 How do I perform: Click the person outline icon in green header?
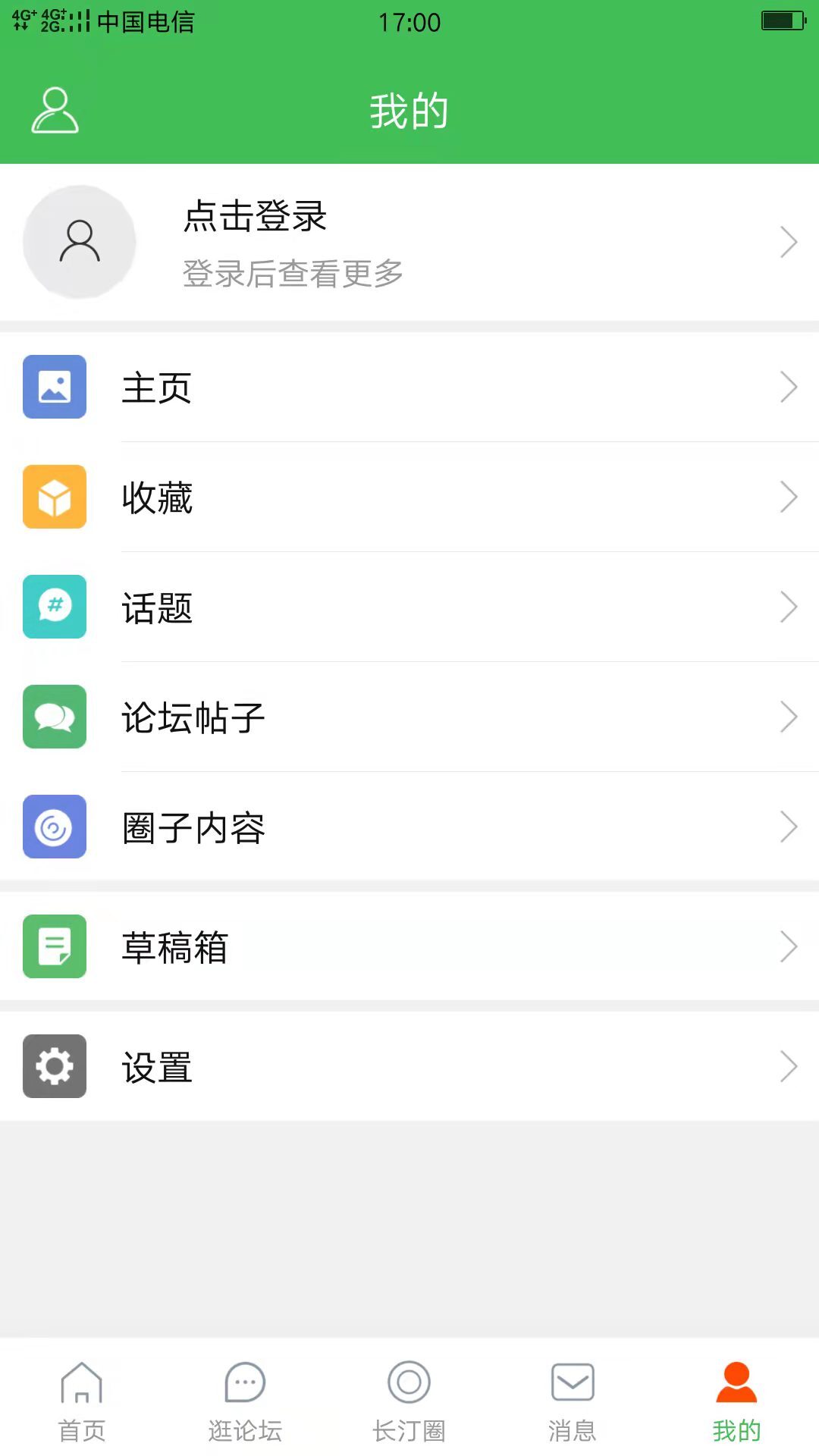click(x=55, y=108)
